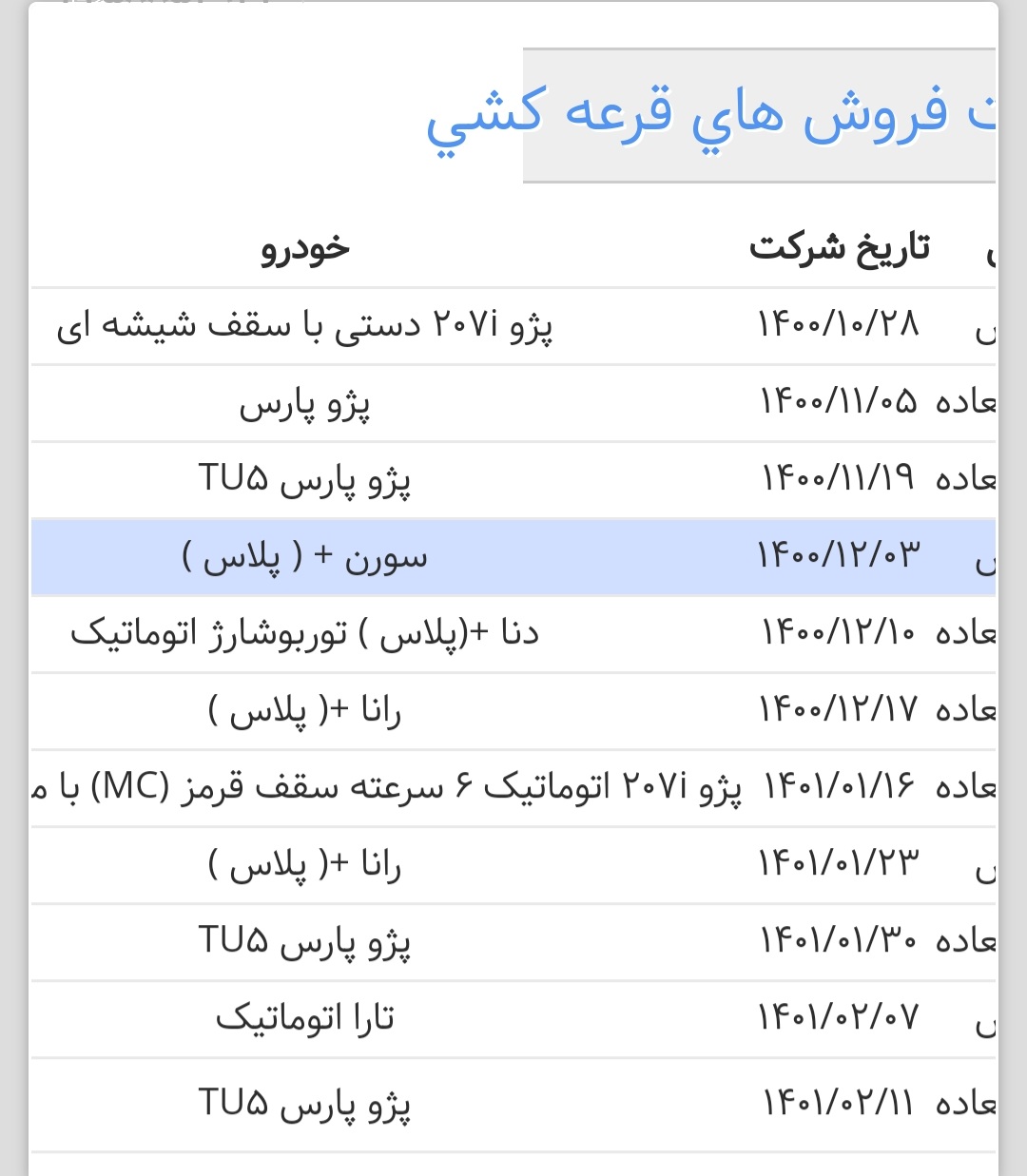Select the 1401/01/16 207i اتوماتیک row
The height and width of the screenshot is (1176, 1027).
513,788
